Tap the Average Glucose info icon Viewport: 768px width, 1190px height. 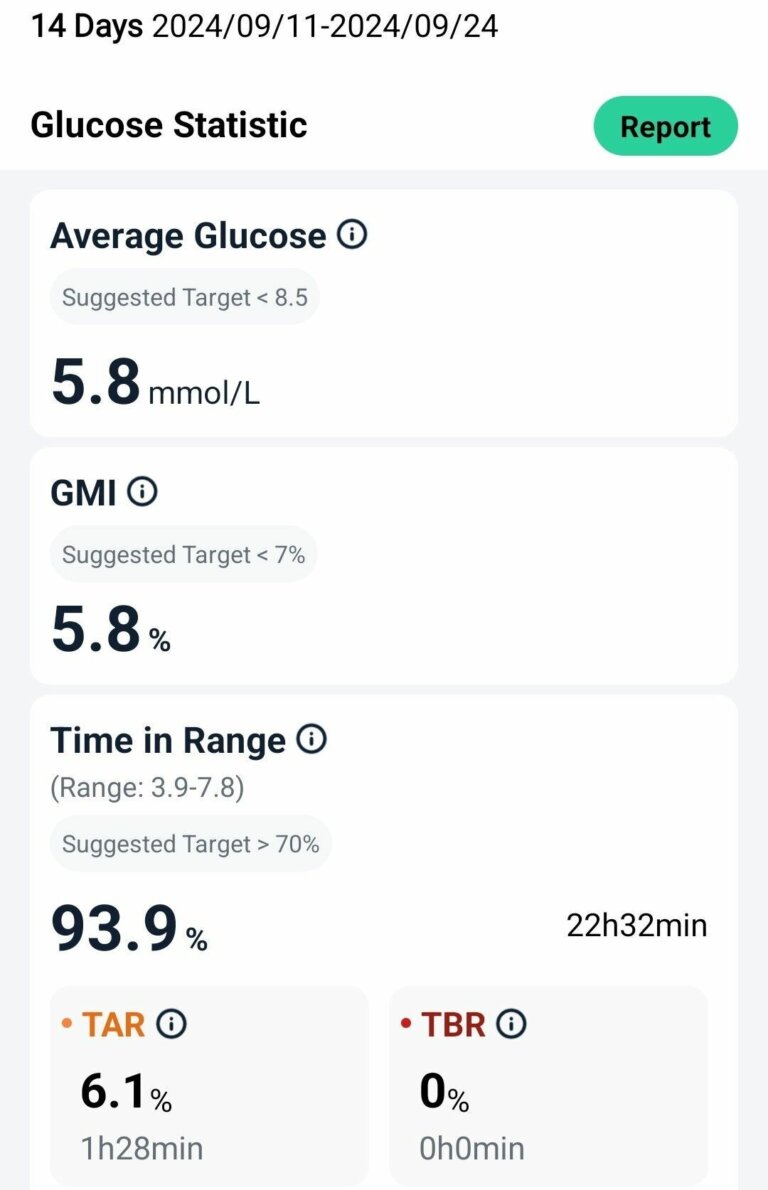click(x=351, y=235)
